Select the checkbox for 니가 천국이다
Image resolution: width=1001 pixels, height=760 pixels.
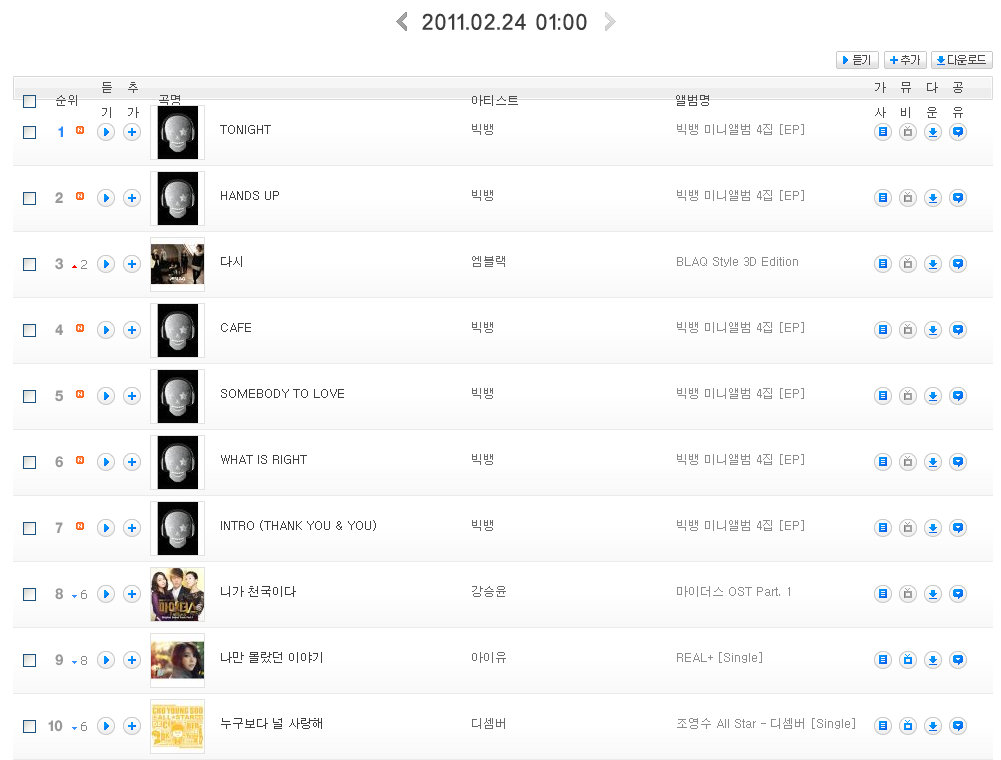tap(29, 594)
